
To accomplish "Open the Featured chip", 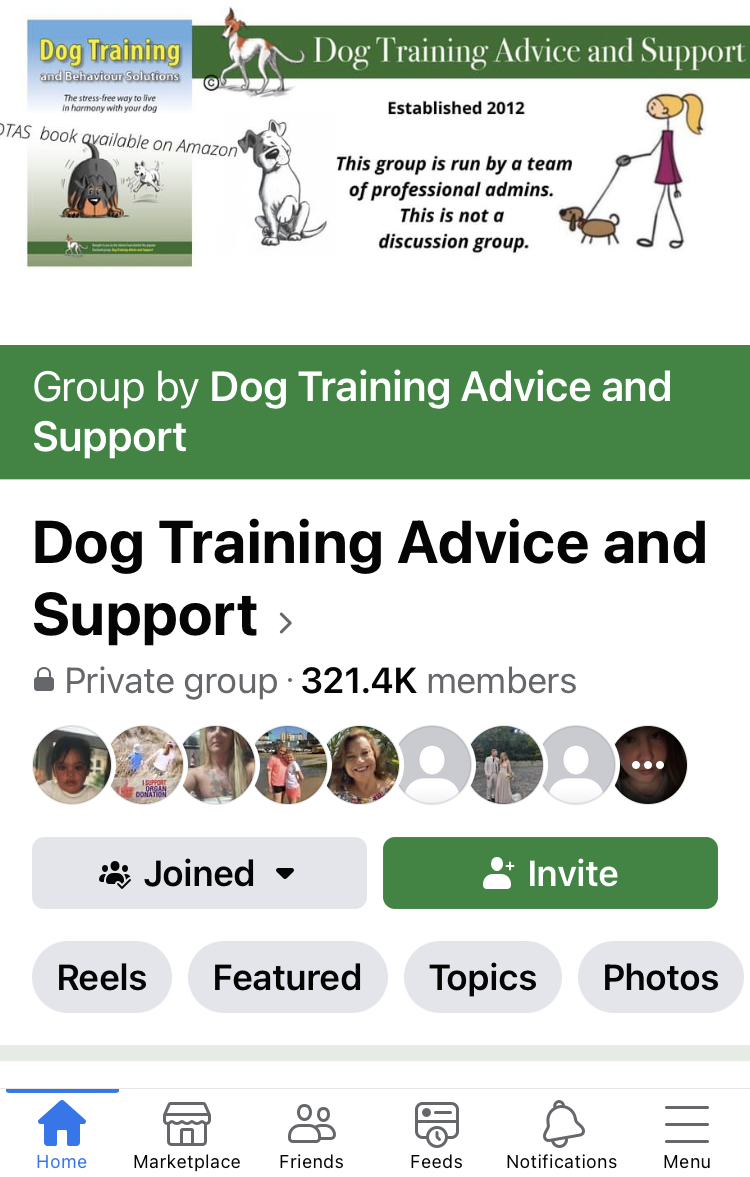I will [x=287, y=977].
